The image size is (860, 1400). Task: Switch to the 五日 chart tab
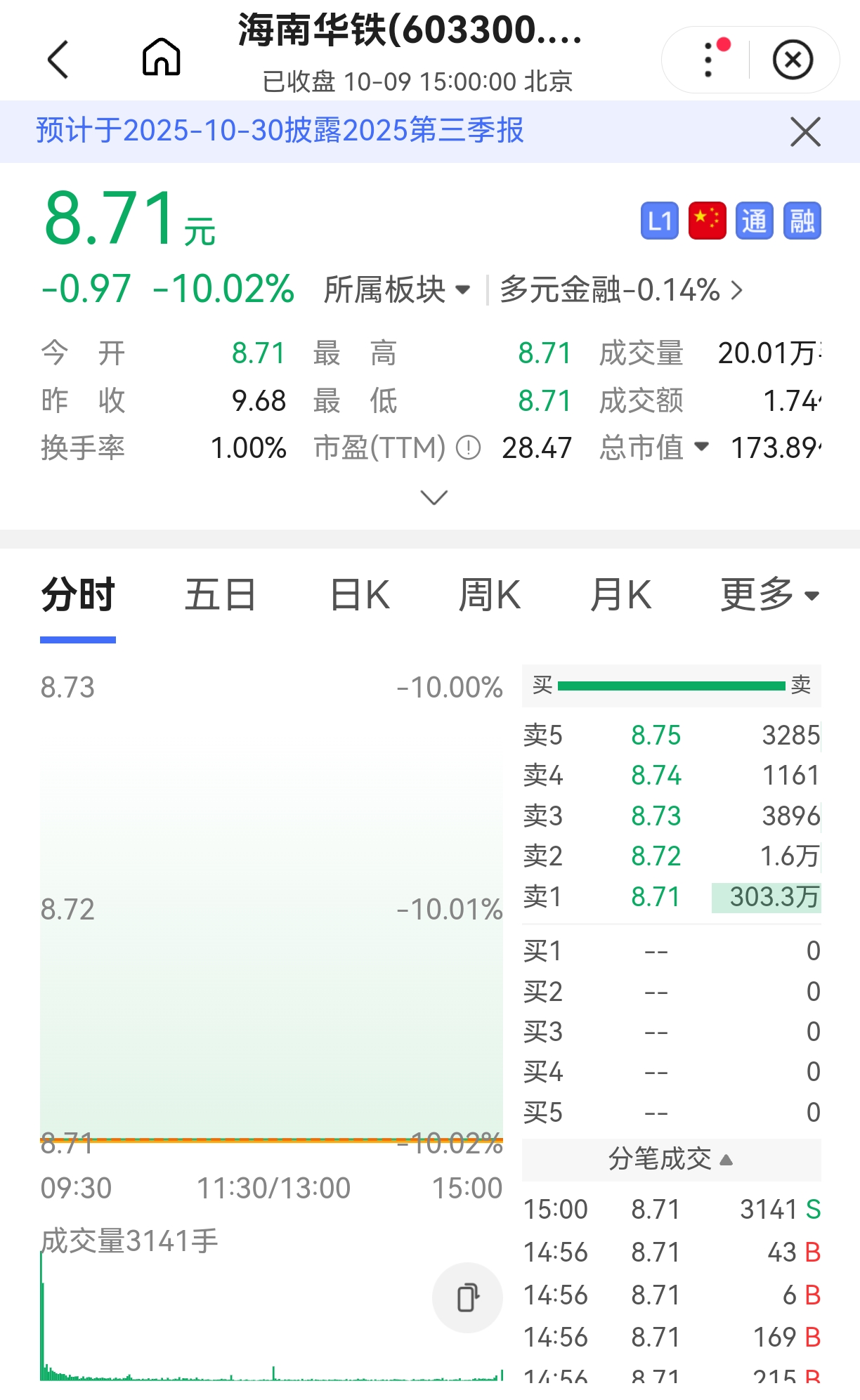click(220, 596)
